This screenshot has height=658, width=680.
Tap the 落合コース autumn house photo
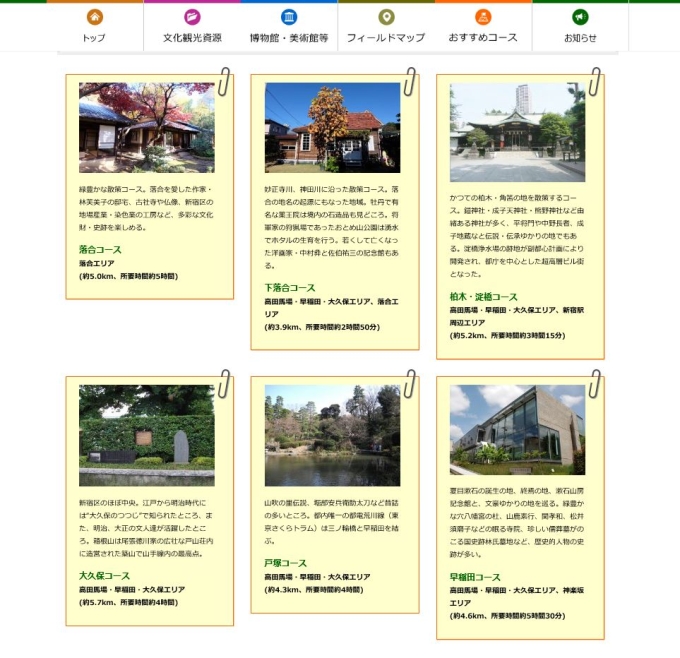click(146, 128)
